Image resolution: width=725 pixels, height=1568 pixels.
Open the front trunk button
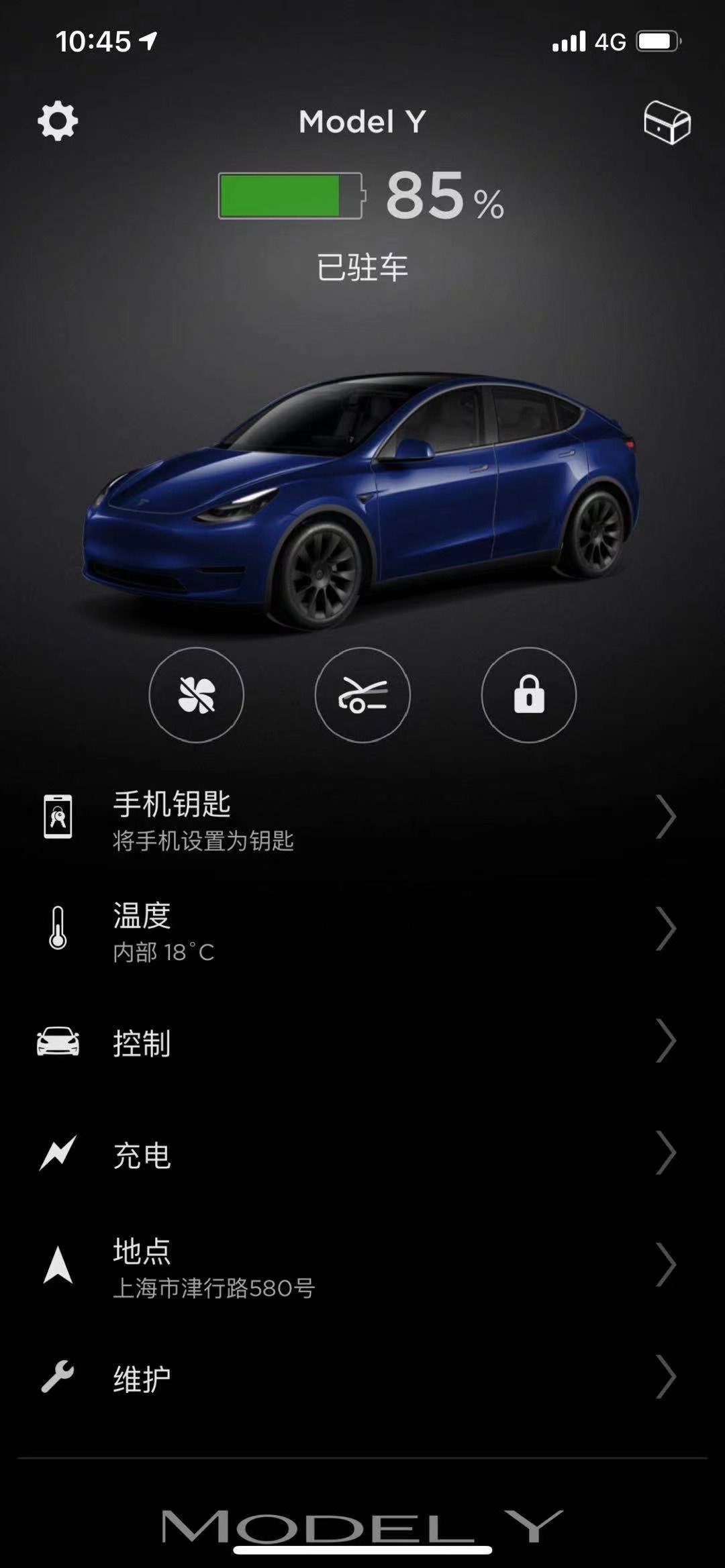click(362, 694)
